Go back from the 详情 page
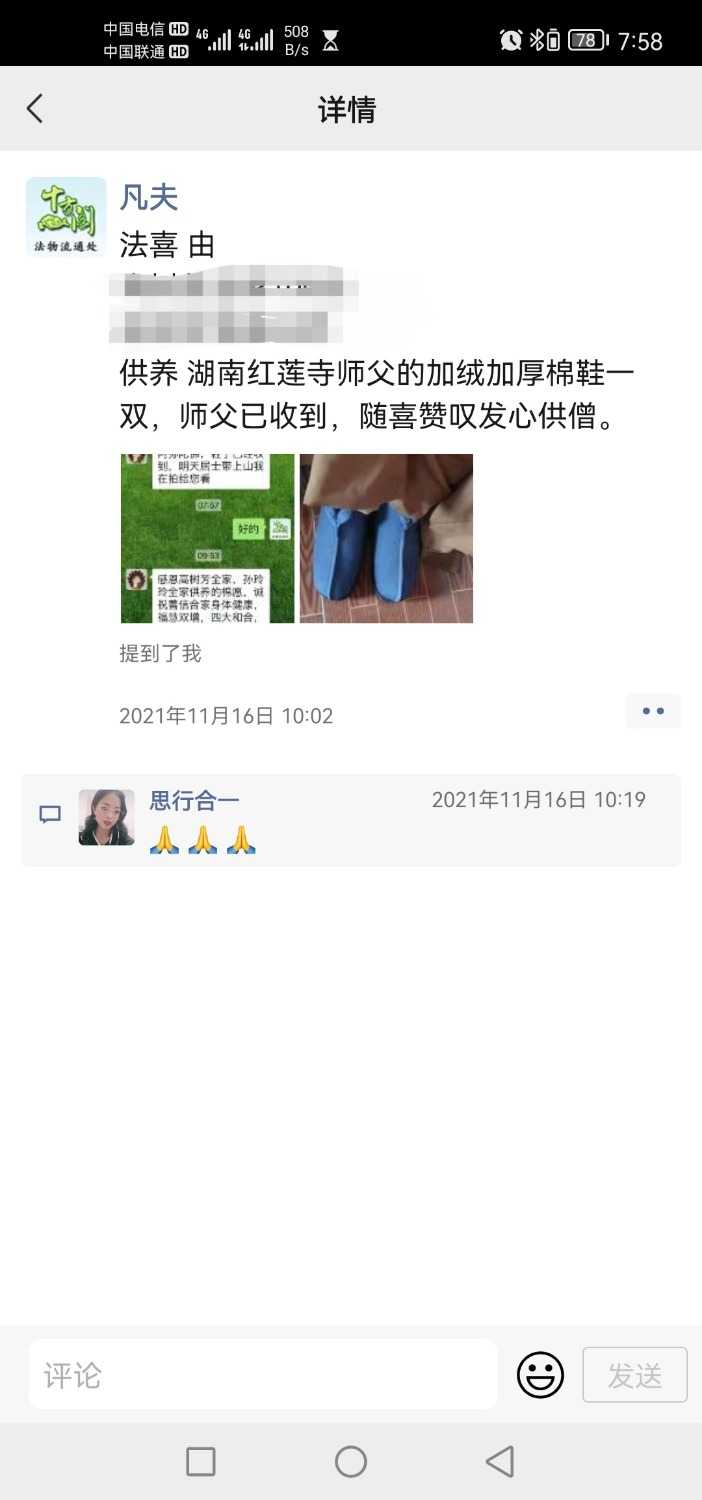702x1500 pixels. tap(35, 109)
